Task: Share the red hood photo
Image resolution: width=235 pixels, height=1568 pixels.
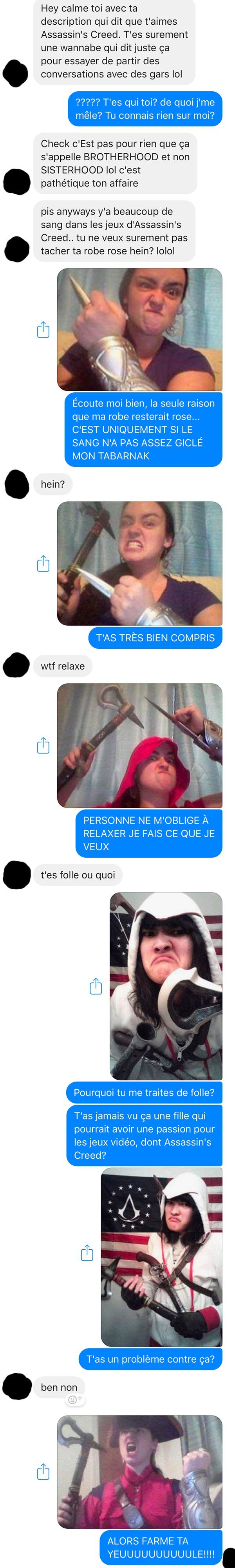Action: [43, 745]
